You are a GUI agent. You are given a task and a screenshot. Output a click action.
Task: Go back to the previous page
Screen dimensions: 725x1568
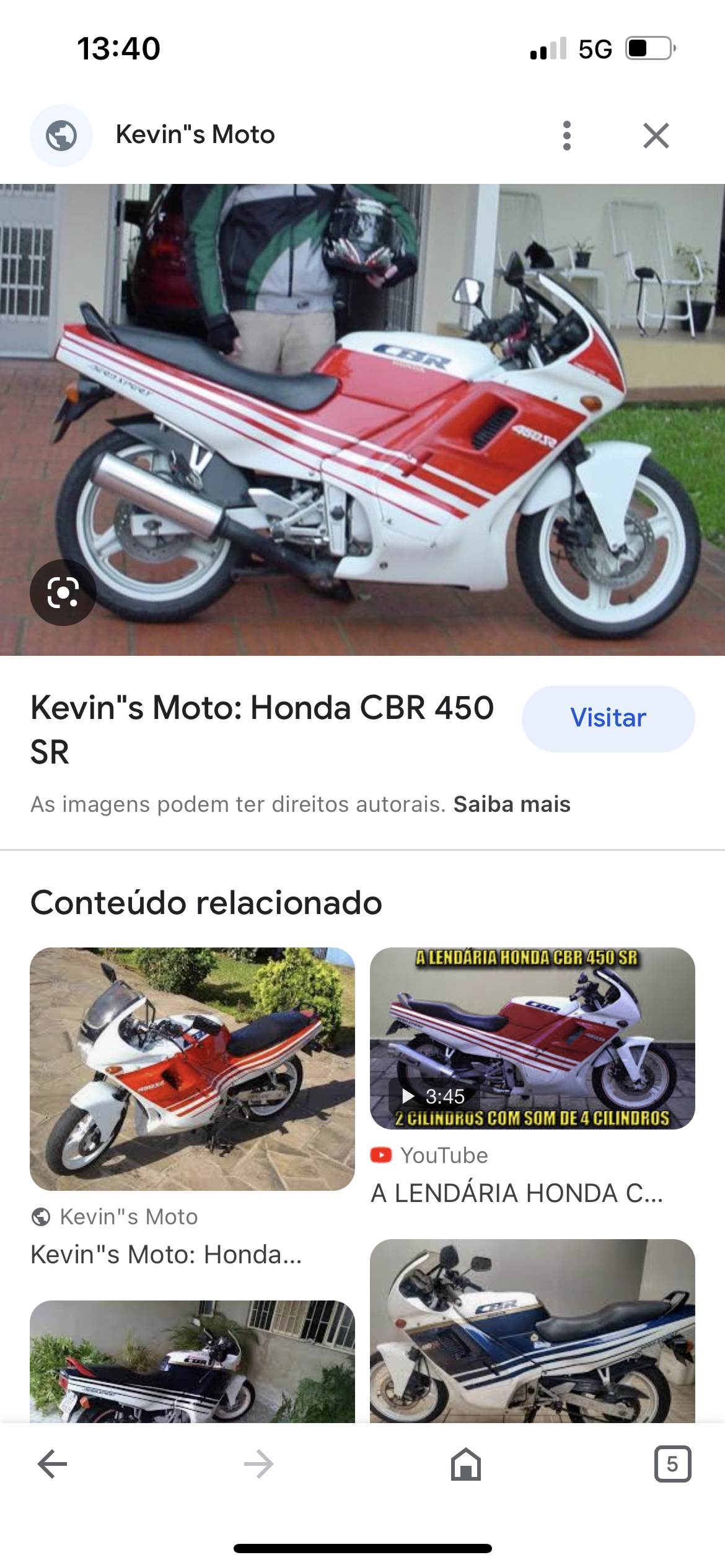pos(53,1464)
